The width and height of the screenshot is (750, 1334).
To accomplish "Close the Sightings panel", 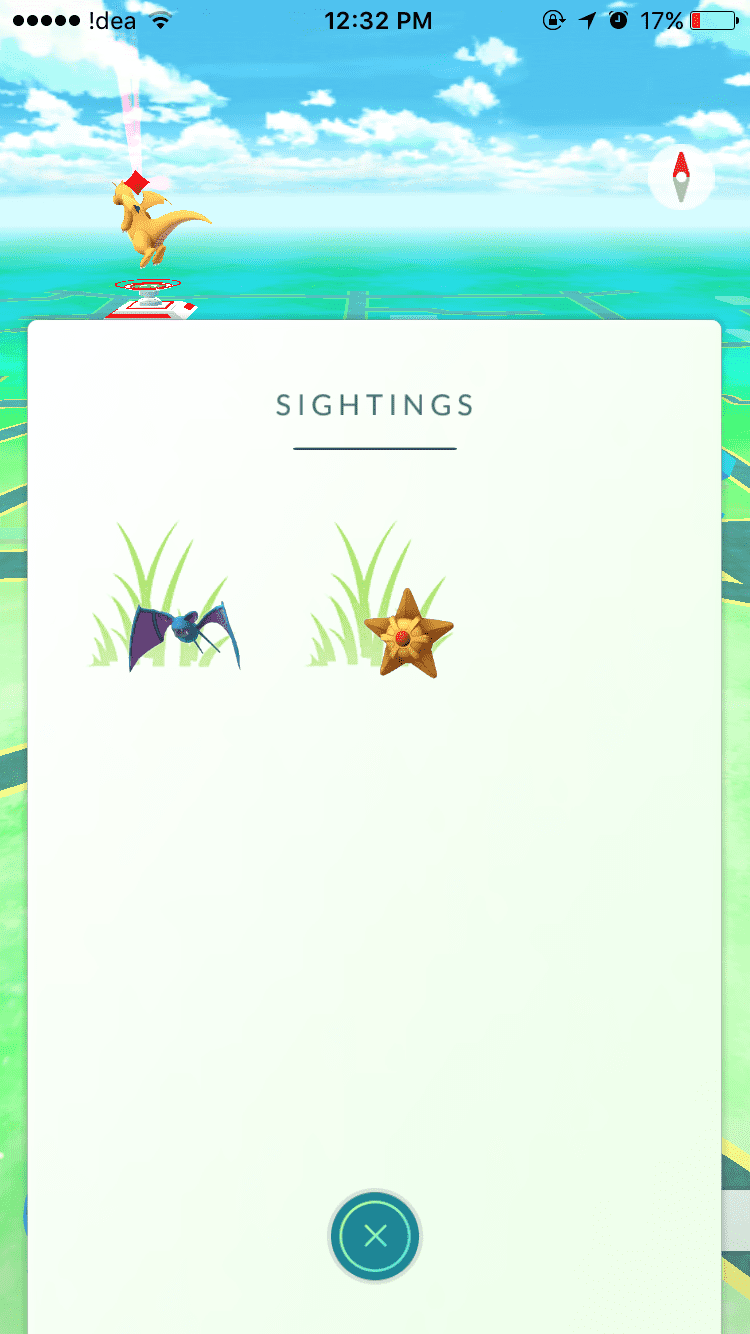I will point(375,1237).
